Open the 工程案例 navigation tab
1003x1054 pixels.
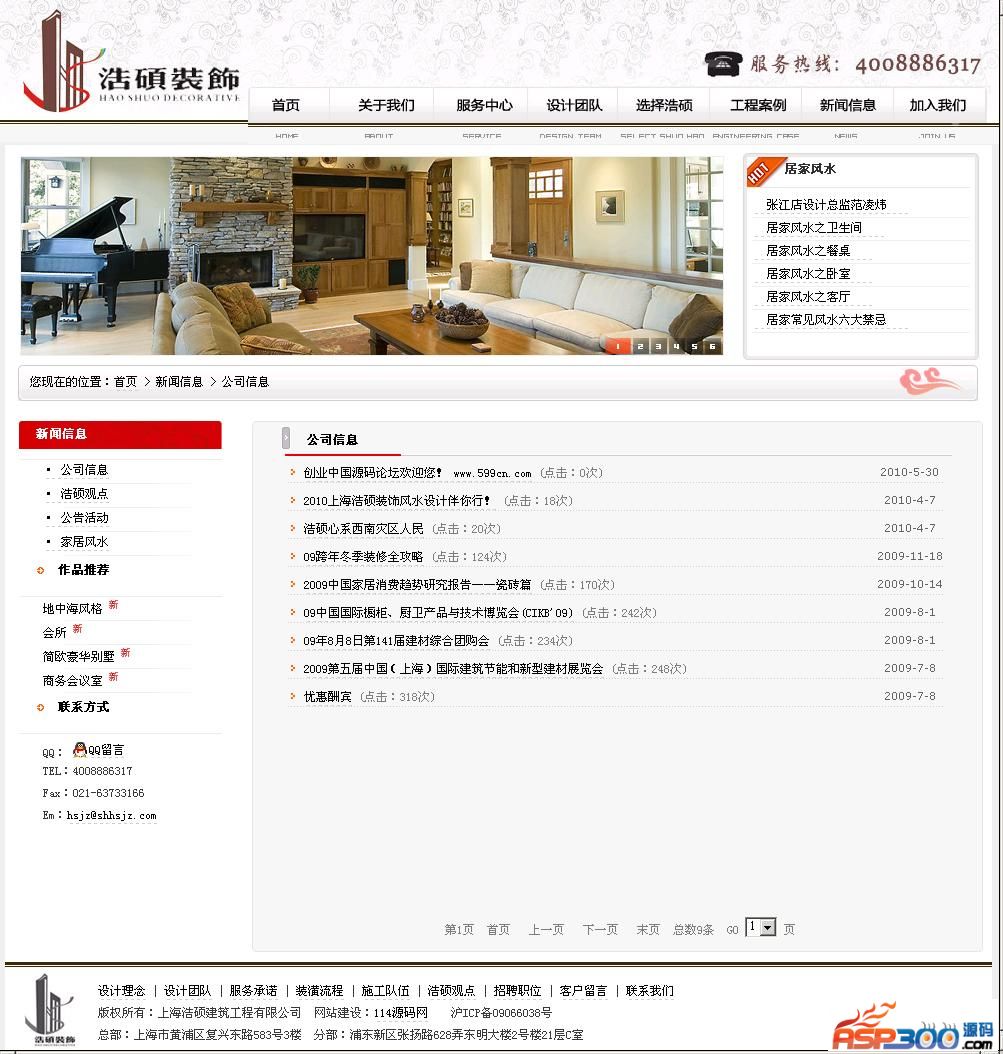click(758, 105)
